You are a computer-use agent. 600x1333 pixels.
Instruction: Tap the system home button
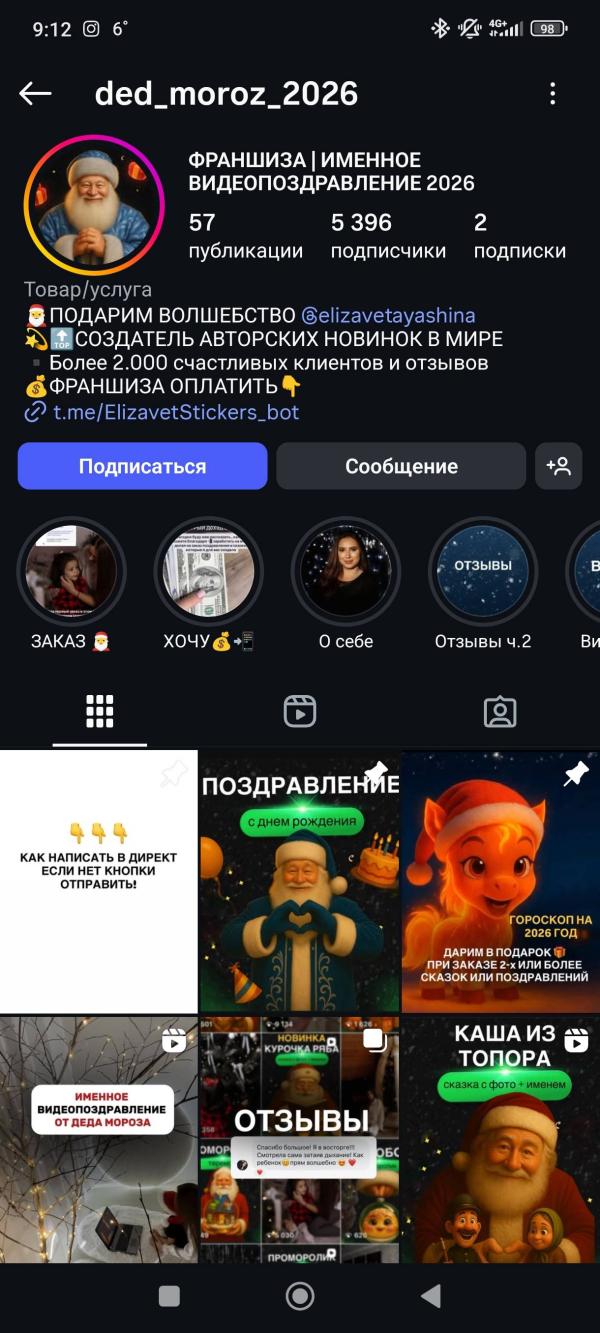300,1296
